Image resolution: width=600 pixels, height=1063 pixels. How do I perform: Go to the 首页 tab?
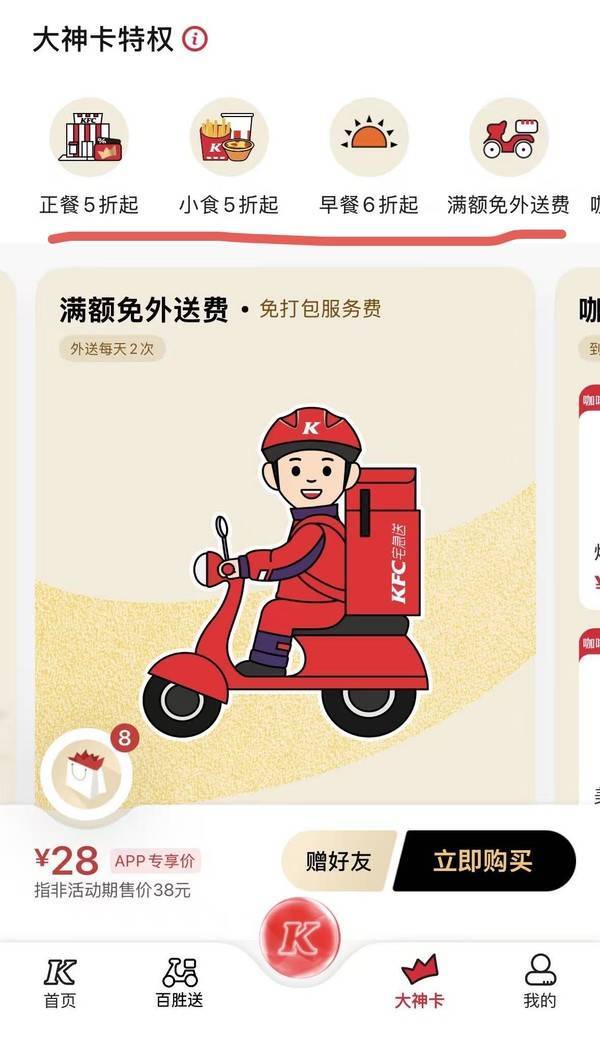click(60, 983)
